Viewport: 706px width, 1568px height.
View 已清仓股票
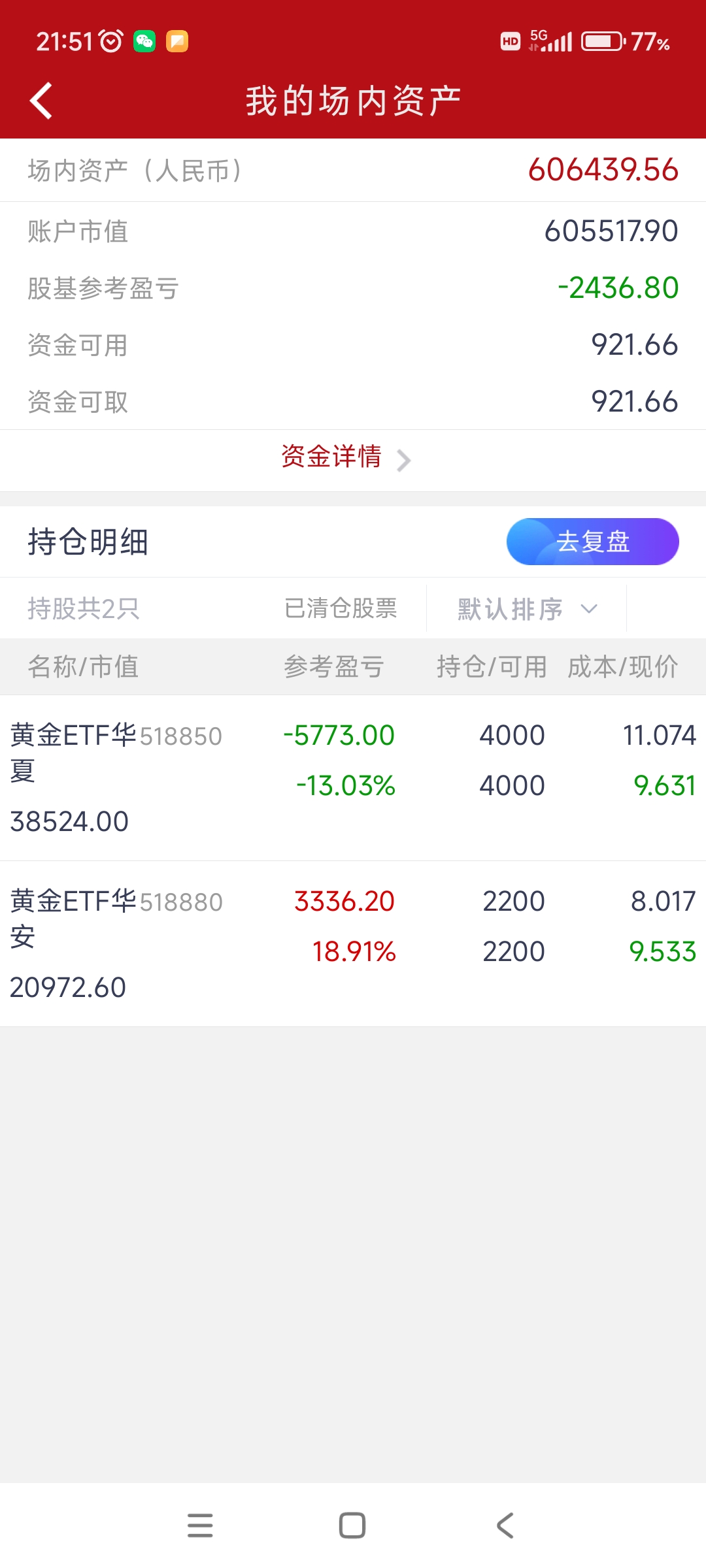tap(341, 608)
